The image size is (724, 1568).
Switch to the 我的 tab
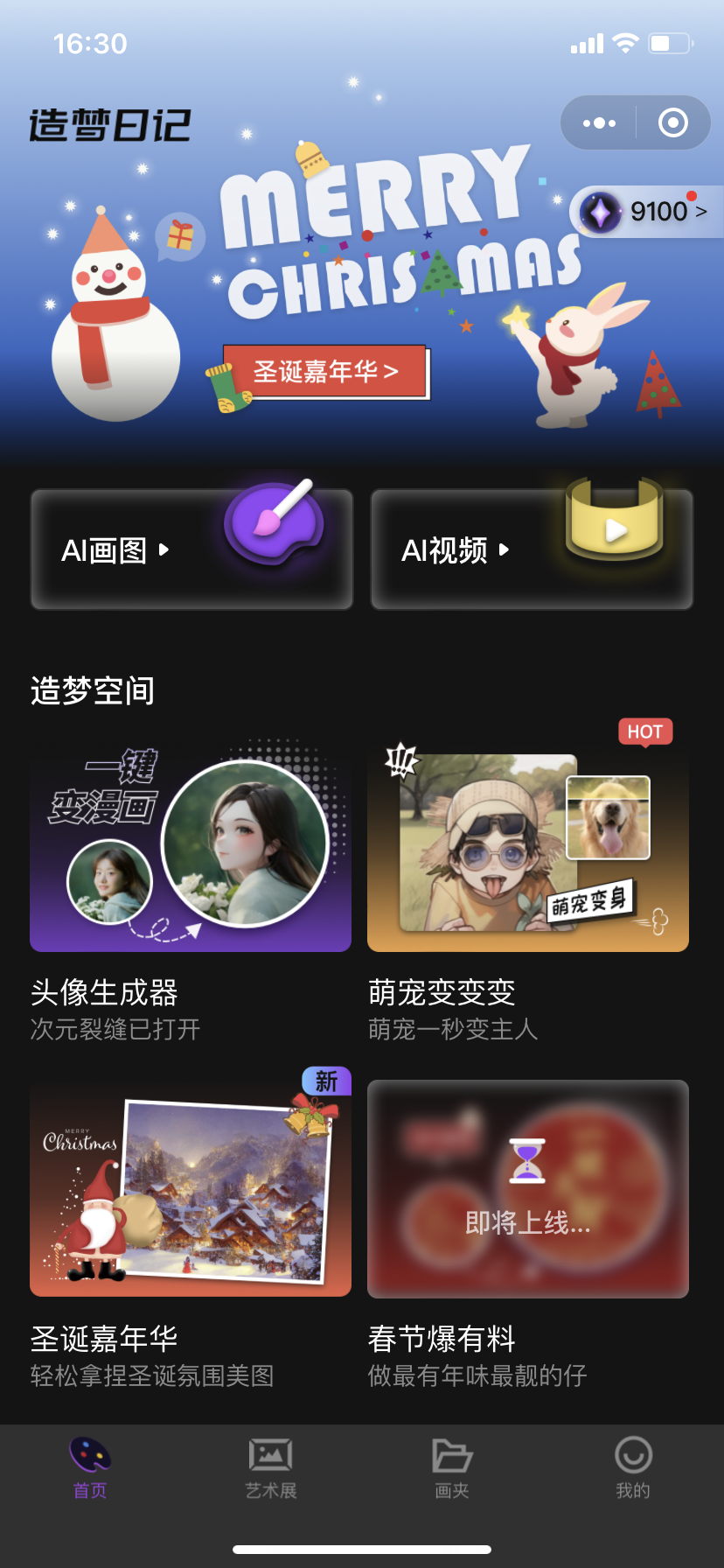(633, 1466)
